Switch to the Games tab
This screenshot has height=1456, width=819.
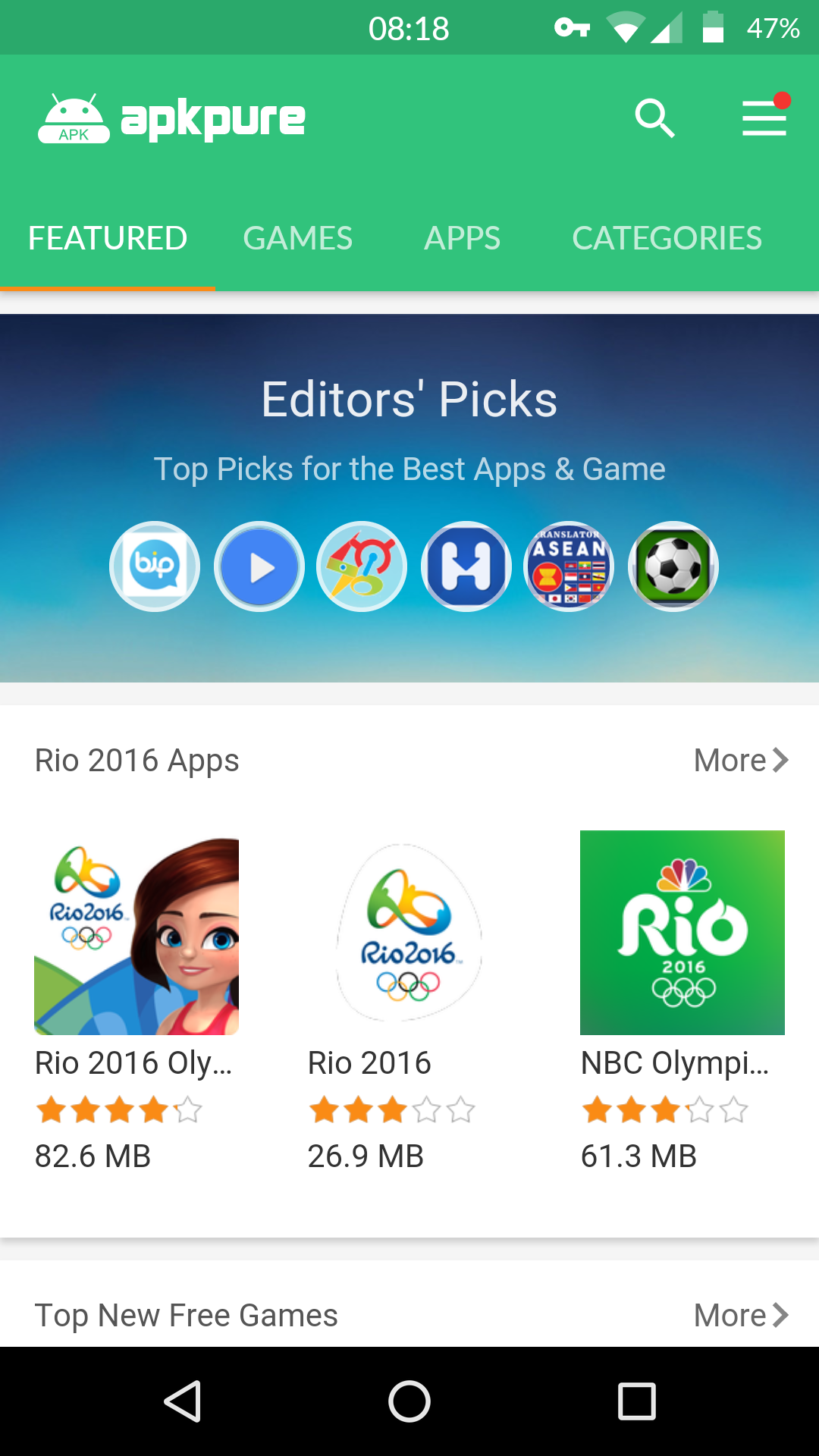[297, 238]
